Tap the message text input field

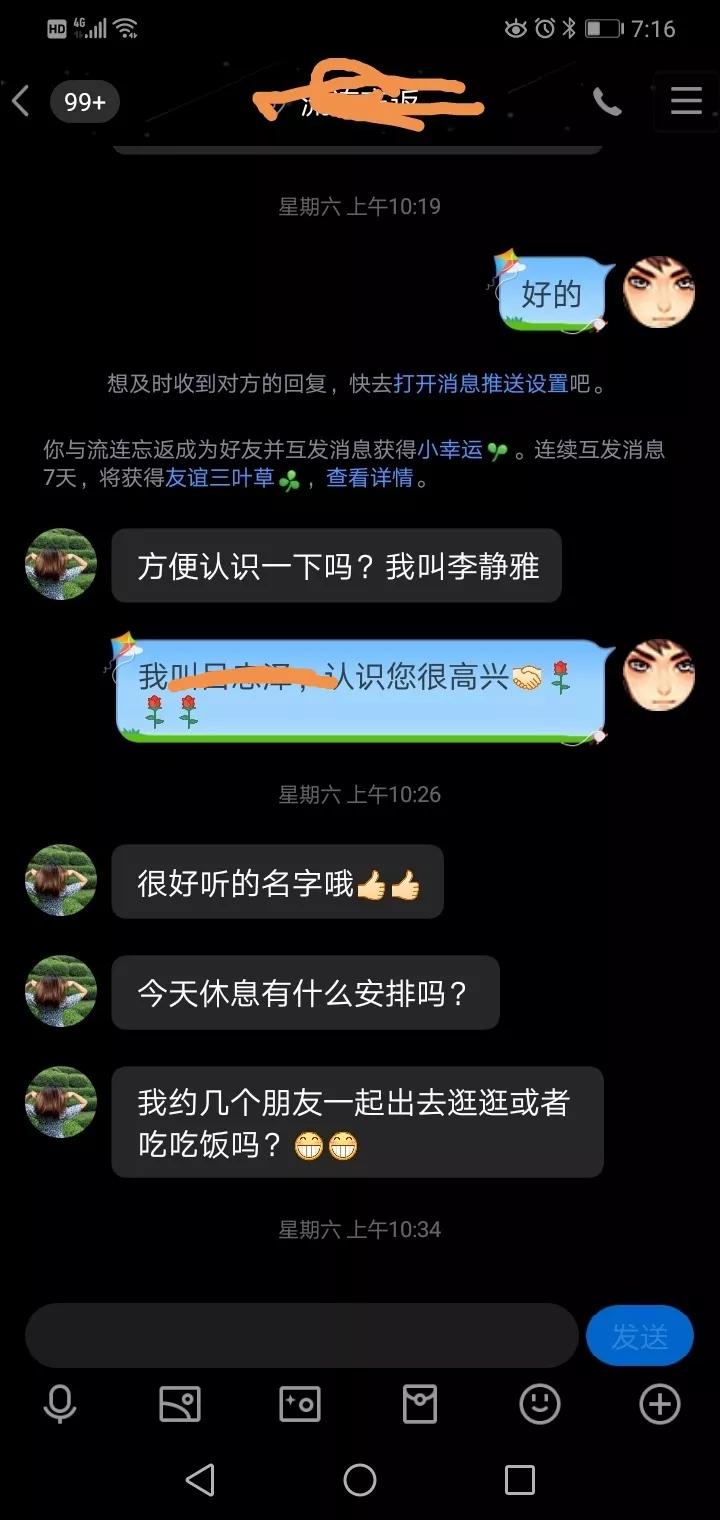point(300,1335)
